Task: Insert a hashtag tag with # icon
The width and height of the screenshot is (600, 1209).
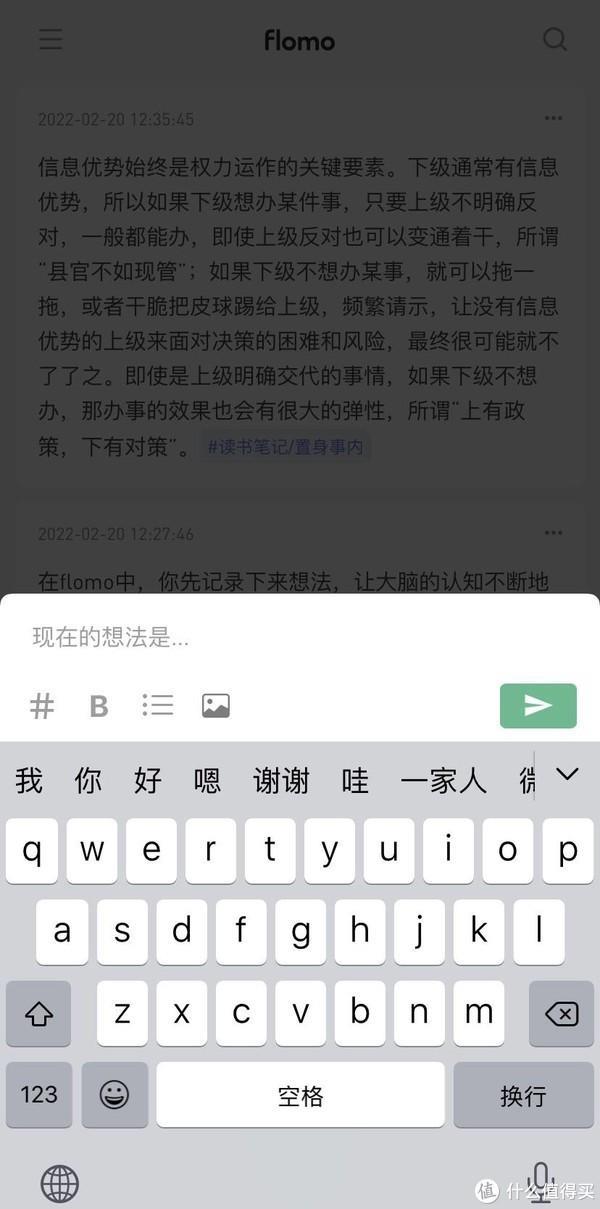Action: (42, 706)
